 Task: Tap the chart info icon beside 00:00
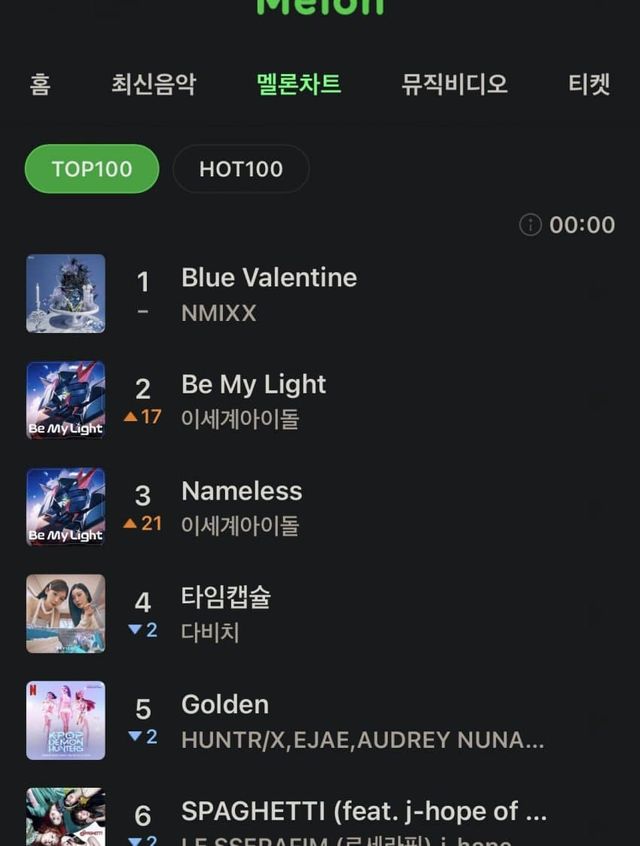tap(530, 225)
